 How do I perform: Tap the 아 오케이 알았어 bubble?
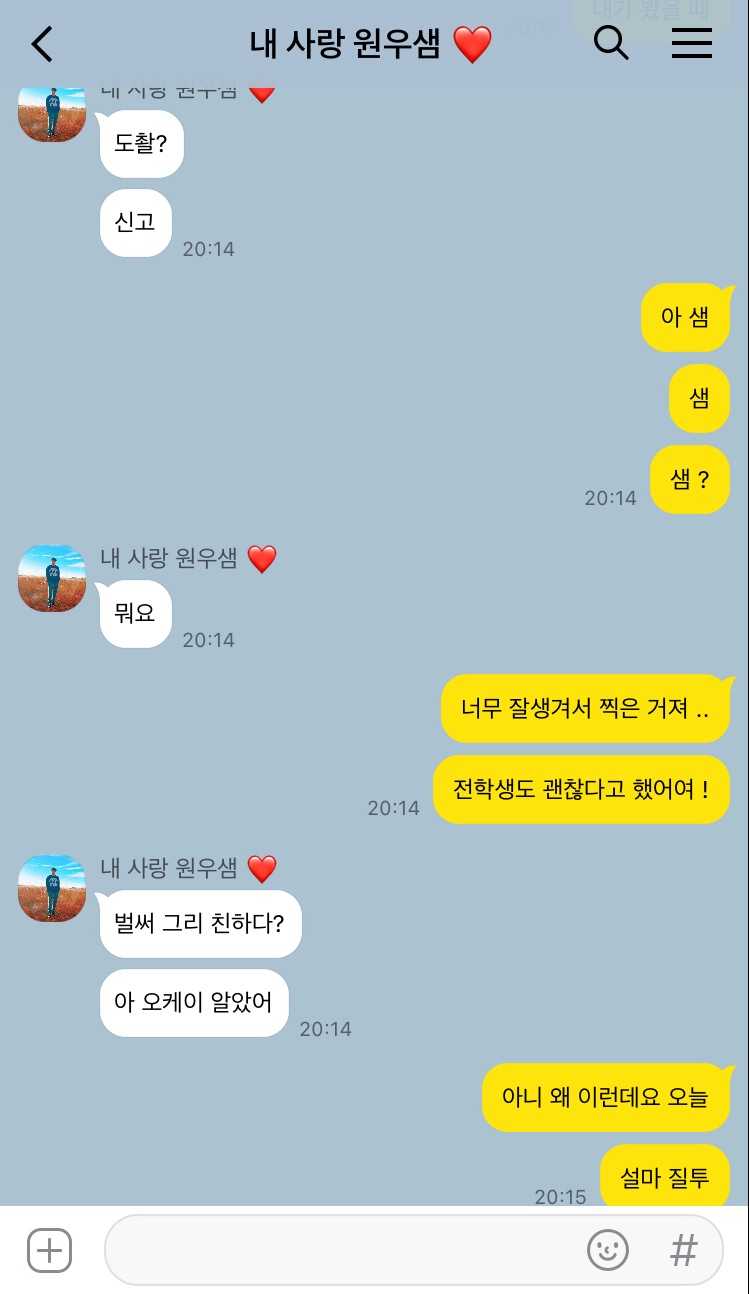coord(194,1003)
